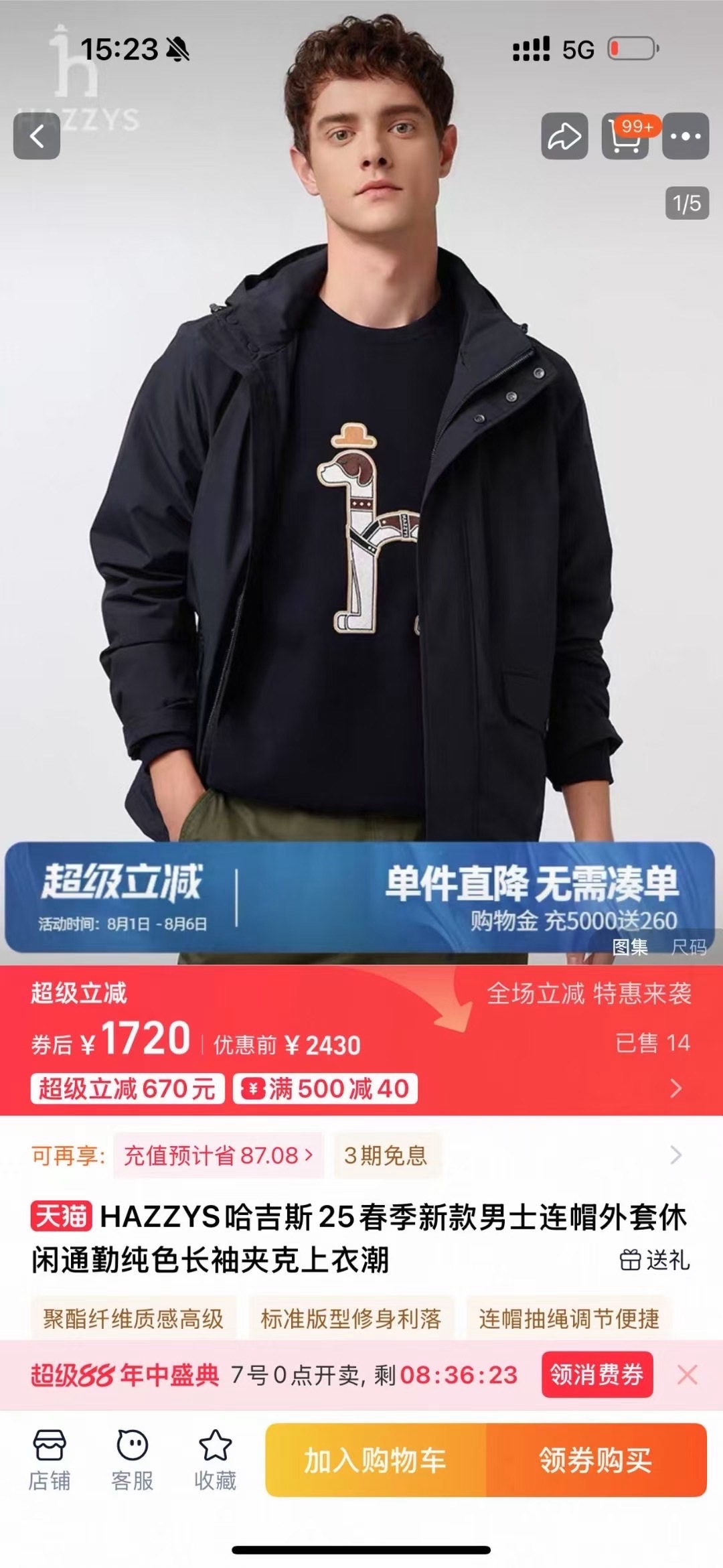Contact 客服 customer service
723x1568 pixels.
point(133,1460)
